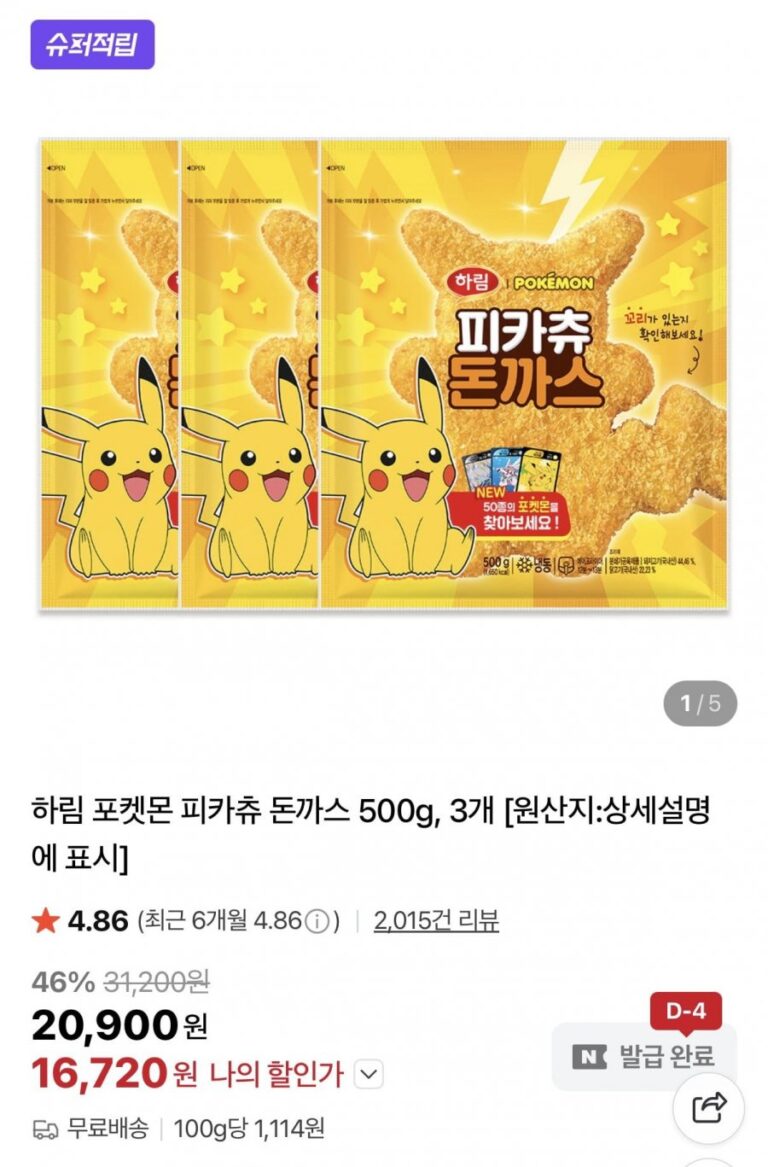The height and width of the screenshot is (1167, 768).
Task: Tap the 발급 완료 coupon button
Action: coord(644,1056)
